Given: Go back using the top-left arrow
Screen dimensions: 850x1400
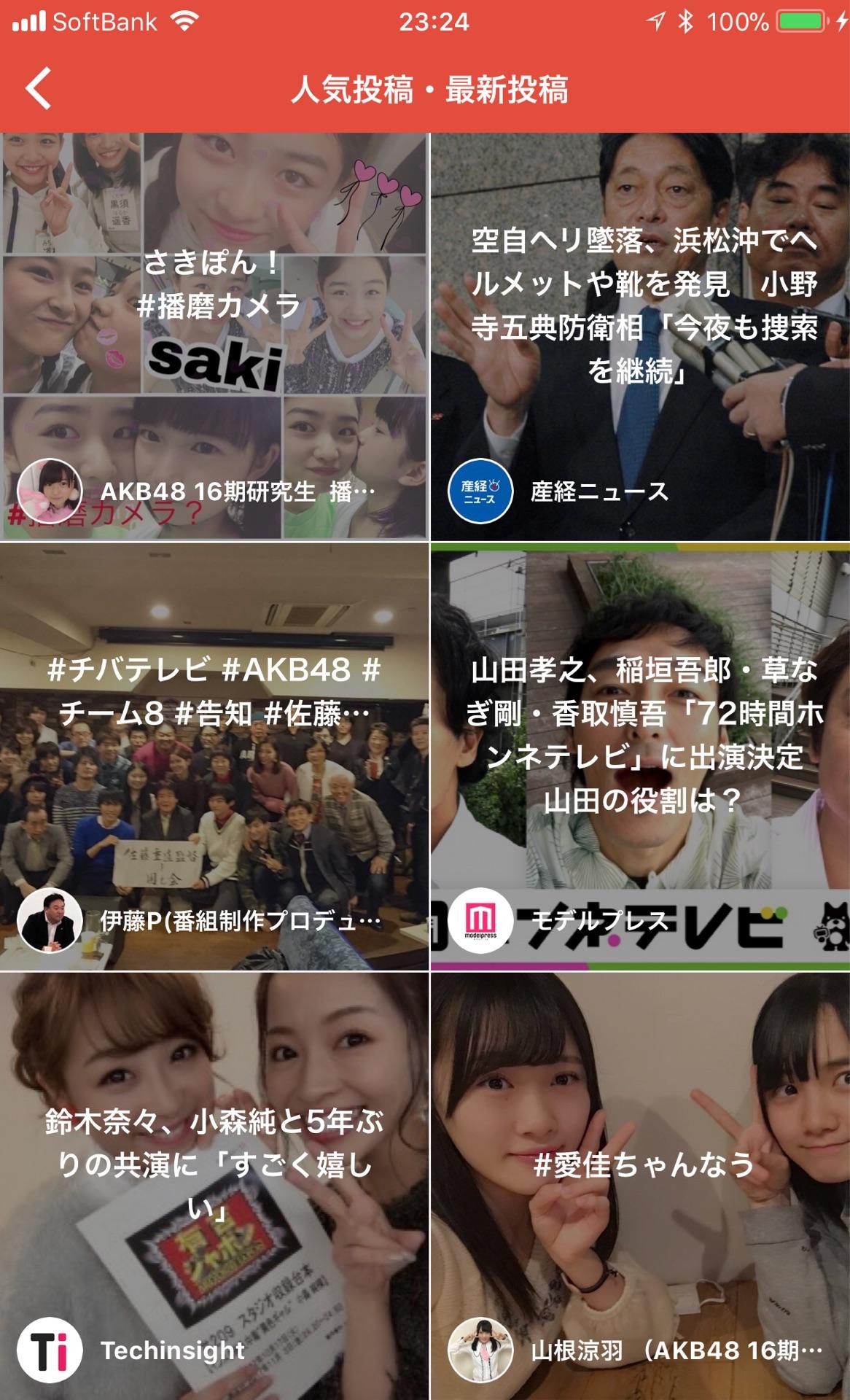Looking at the screenshot, I should [38, 89].
